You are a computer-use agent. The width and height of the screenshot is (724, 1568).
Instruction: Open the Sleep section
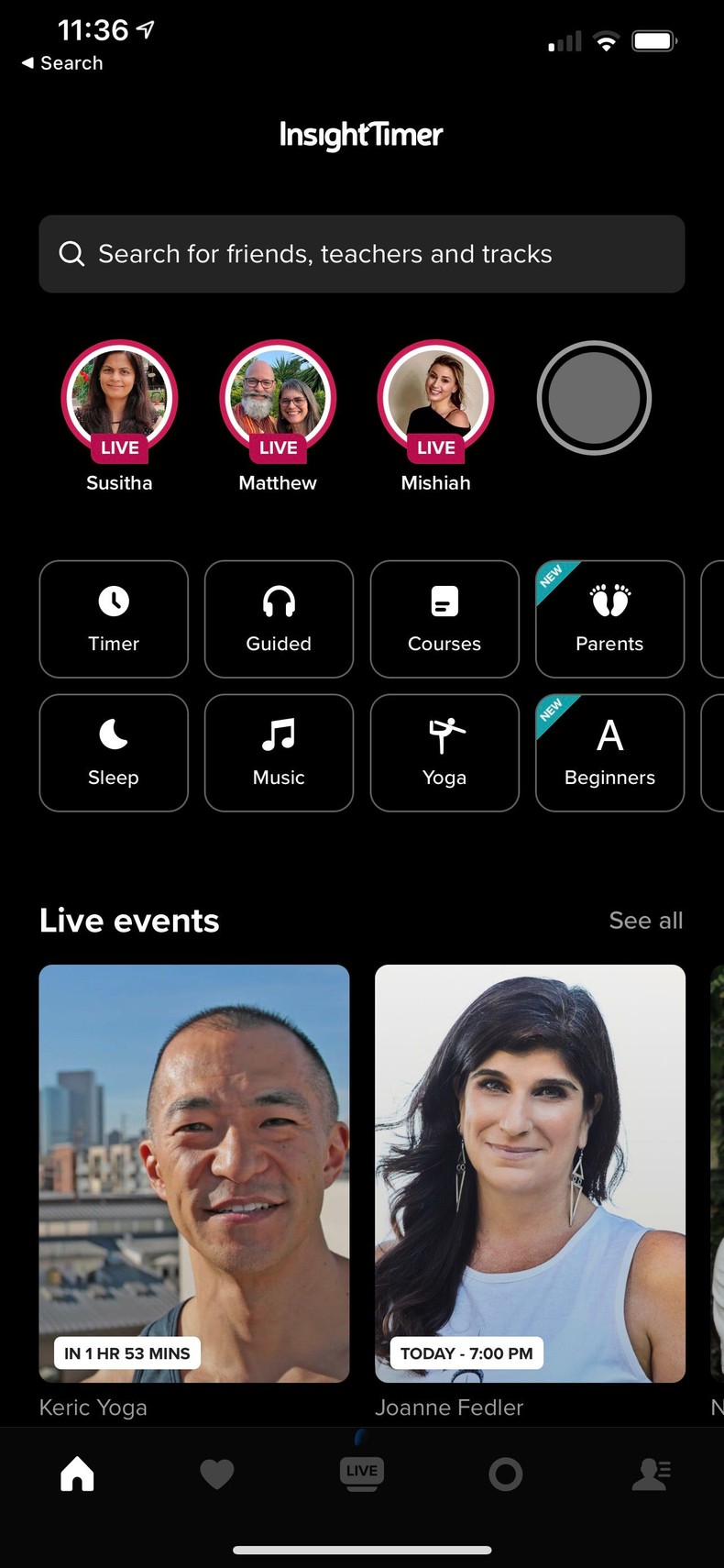point(113,753)
